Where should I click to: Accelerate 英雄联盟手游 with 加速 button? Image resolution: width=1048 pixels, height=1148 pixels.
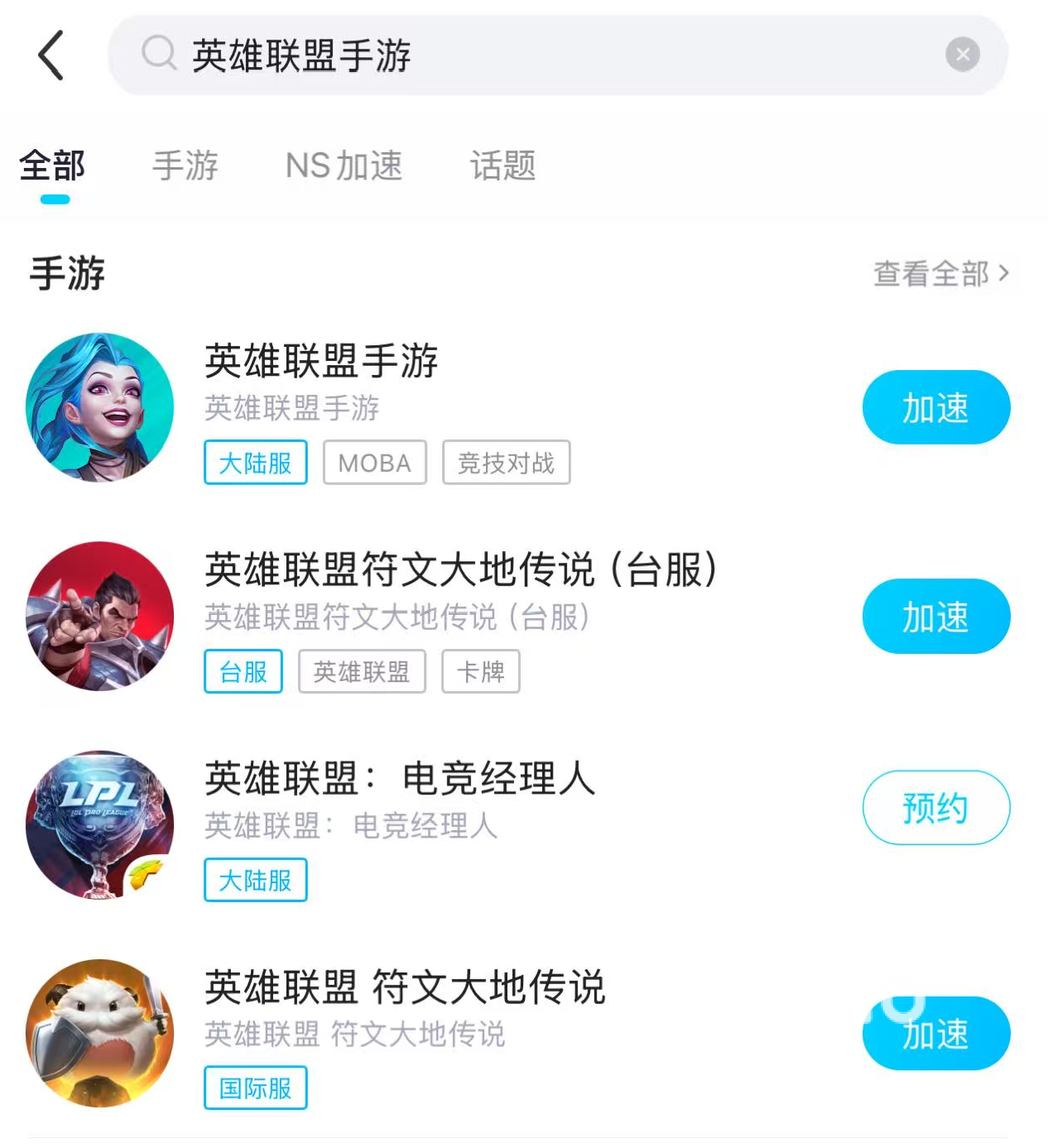(935, 408)
